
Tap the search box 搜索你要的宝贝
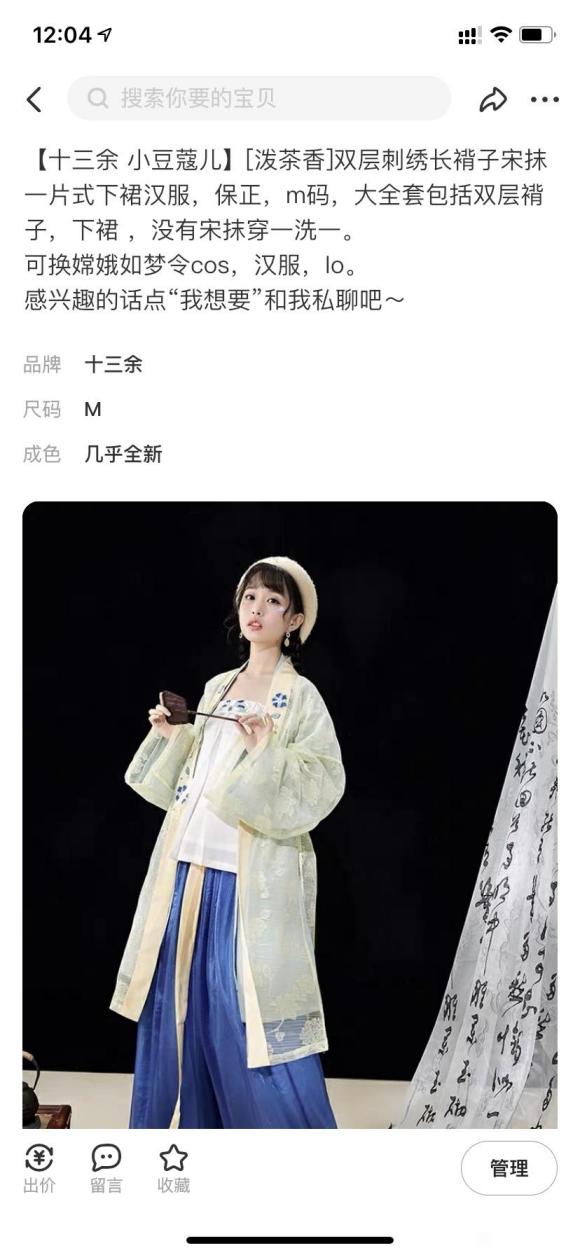pos(259,98)
